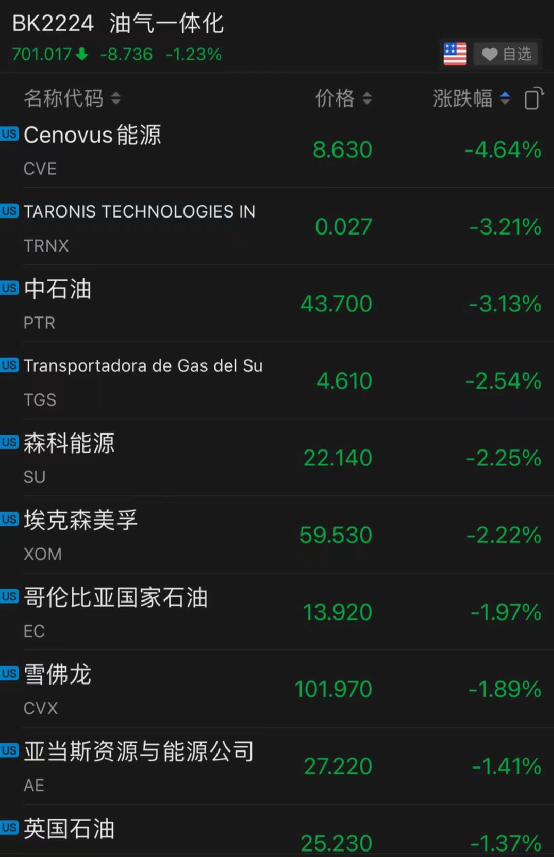Open the 亚当斯资源与能源公司 AE row
554x857 pixels.
click(277, 766)
